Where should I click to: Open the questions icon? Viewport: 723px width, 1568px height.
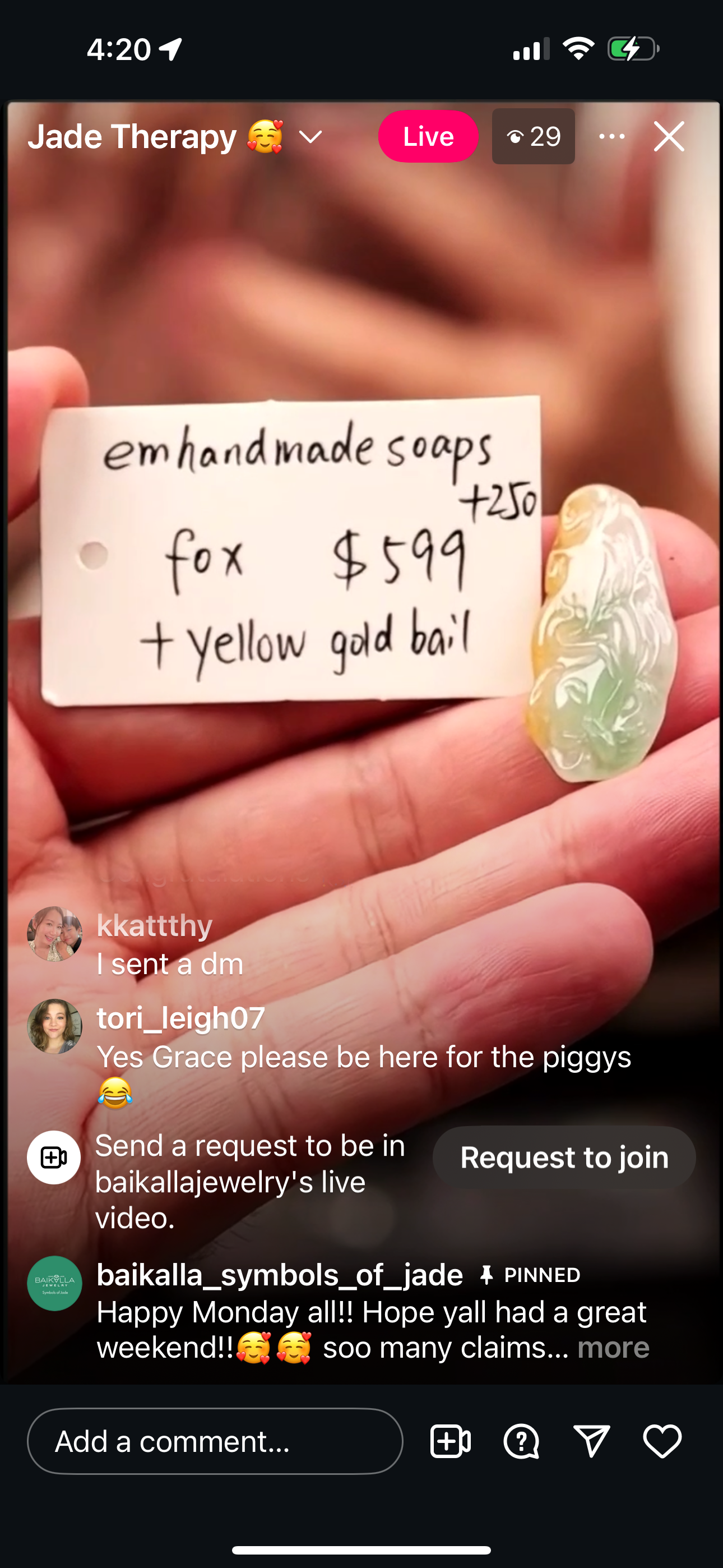521,1441
